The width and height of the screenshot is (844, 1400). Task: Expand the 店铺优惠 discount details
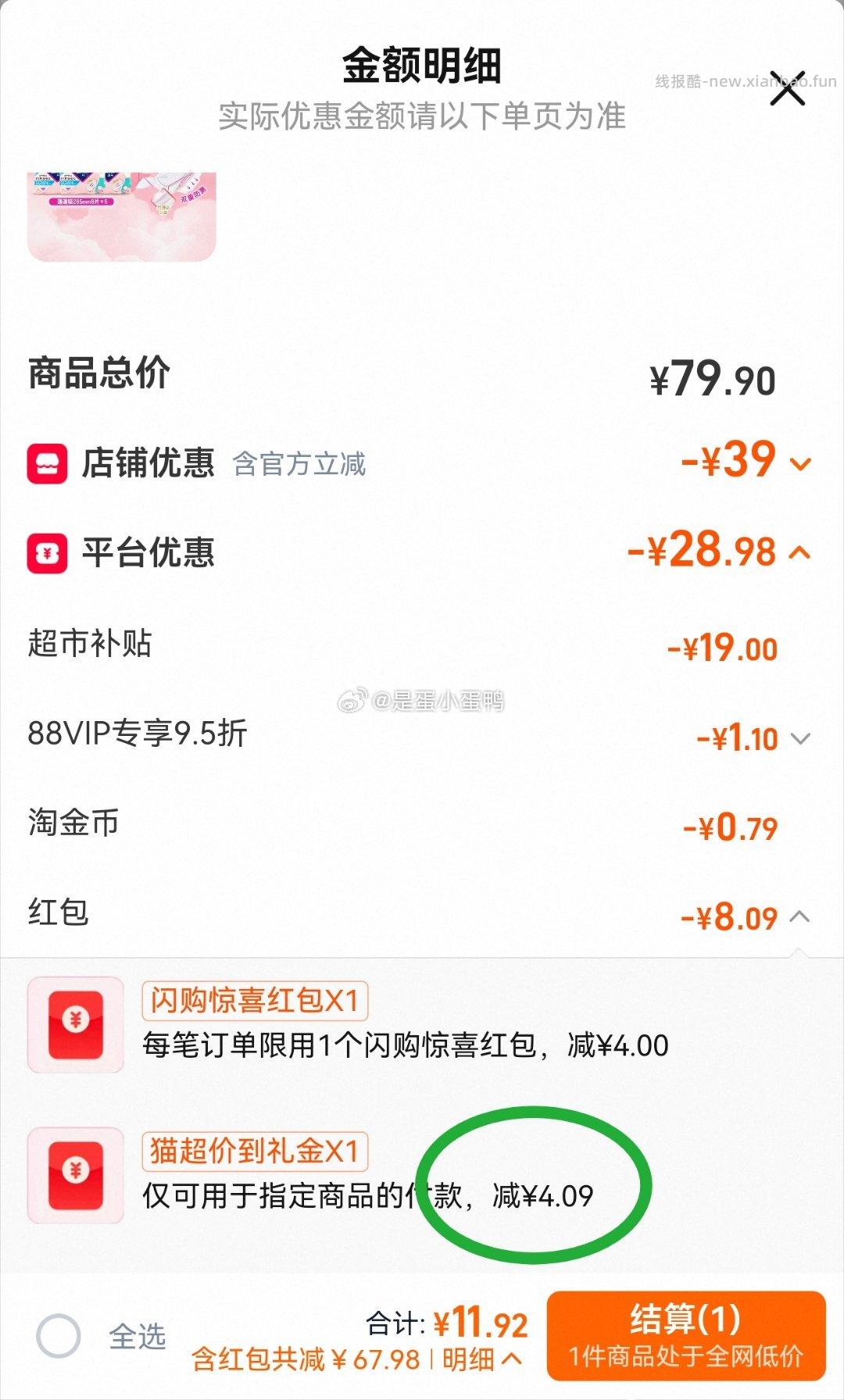coord(800,464)
